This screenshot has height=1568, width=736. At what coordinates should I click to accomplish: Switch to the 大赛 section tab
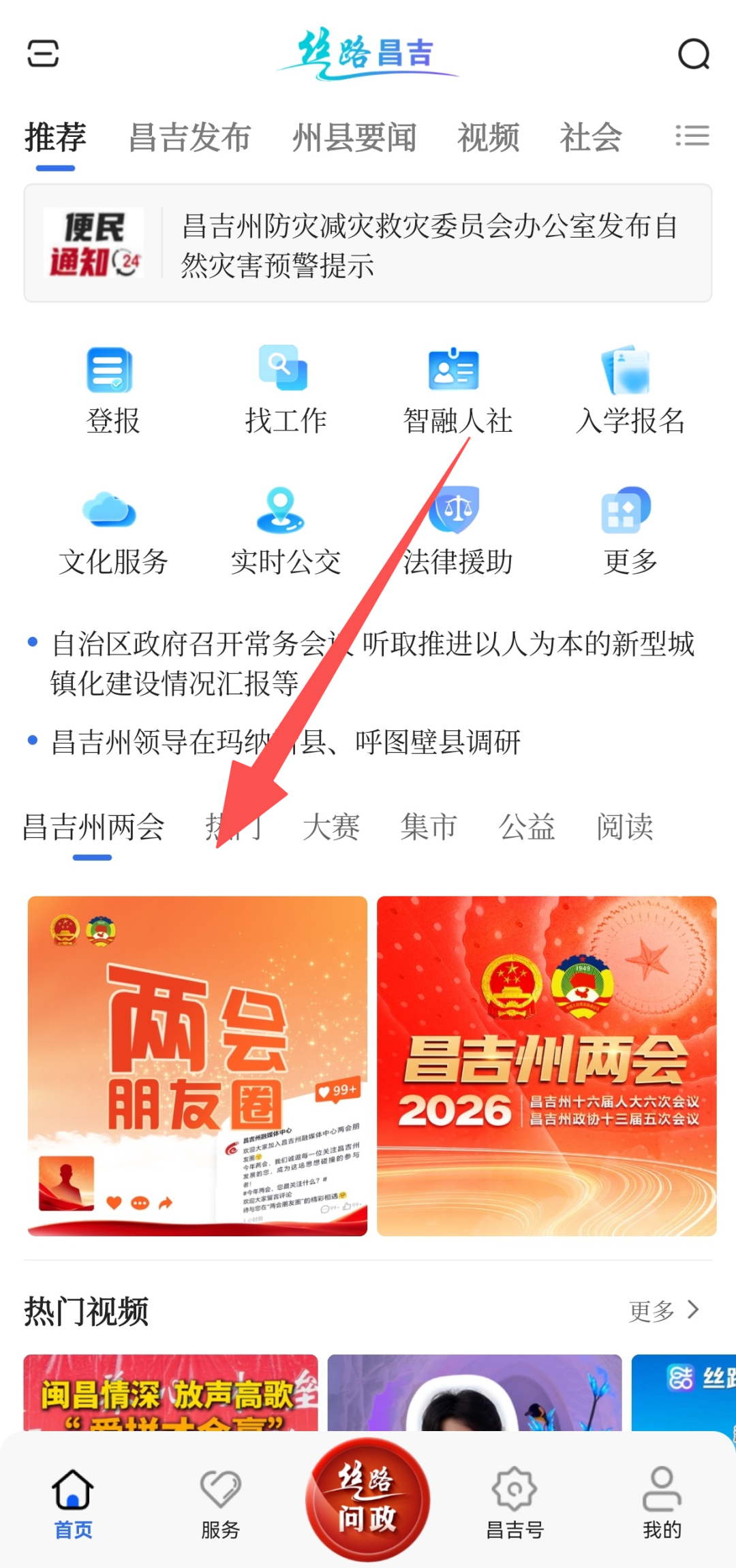click(x=331, y=828)
